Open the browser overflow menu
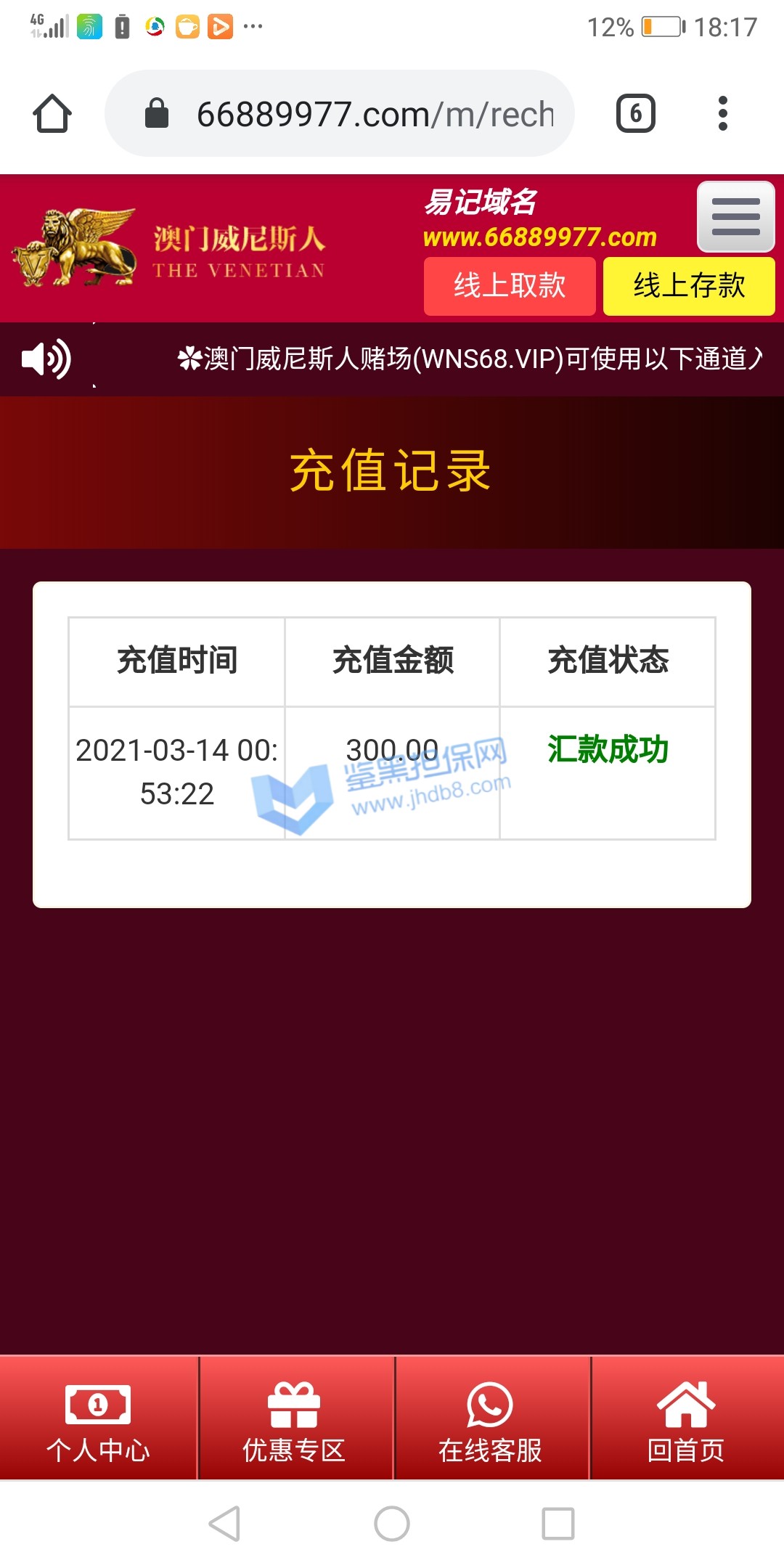This screenshot has width=784, height=1568. pos(722,114)
